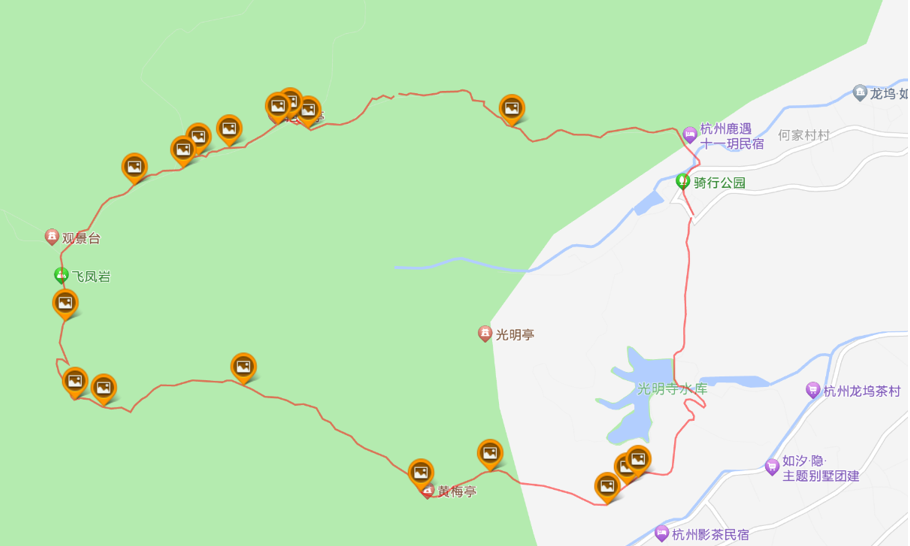
Task: Select the 观景台 point of interest
Action: pos(53,237)
